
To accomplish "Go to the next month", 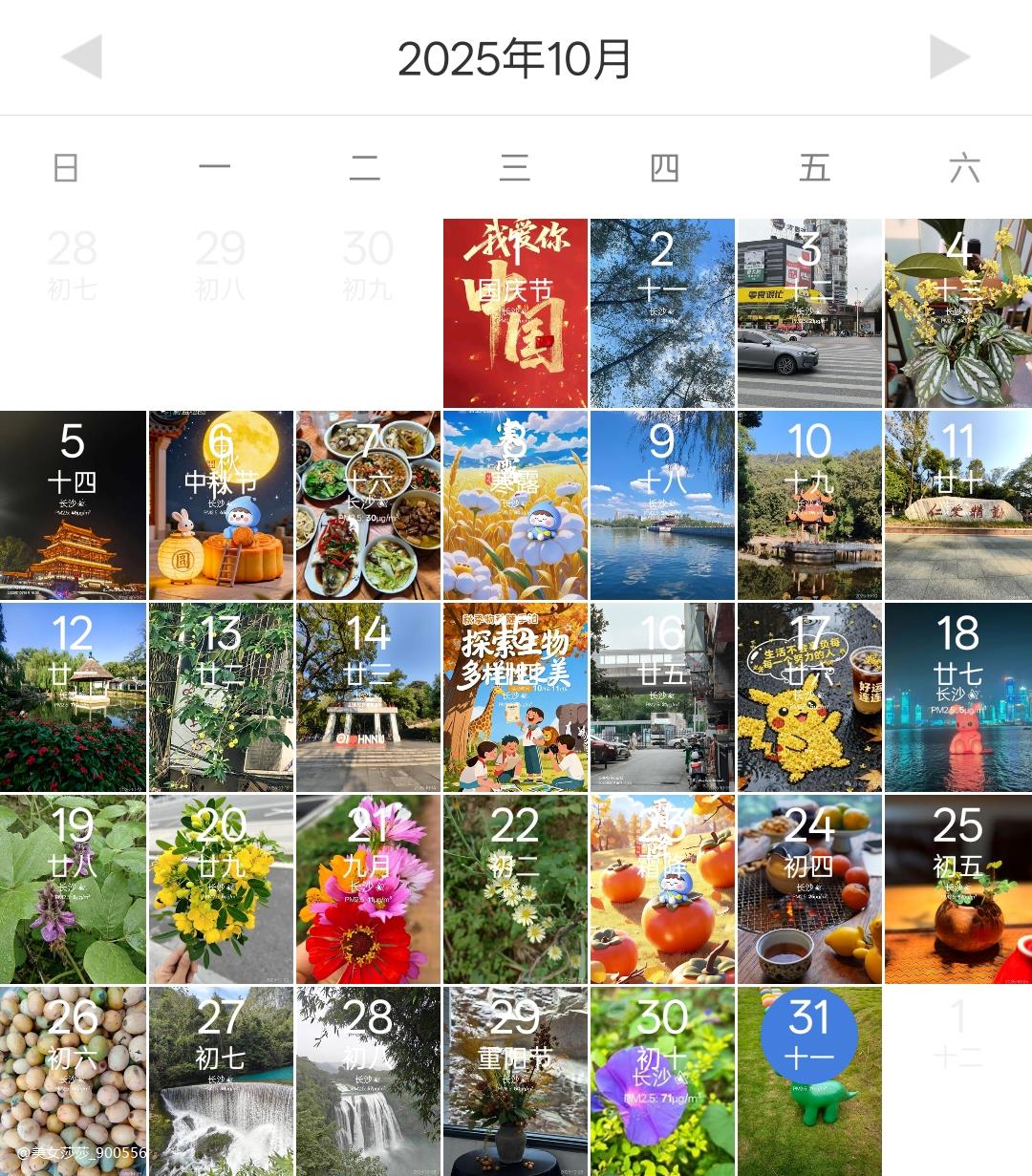I will pos(949,57).
